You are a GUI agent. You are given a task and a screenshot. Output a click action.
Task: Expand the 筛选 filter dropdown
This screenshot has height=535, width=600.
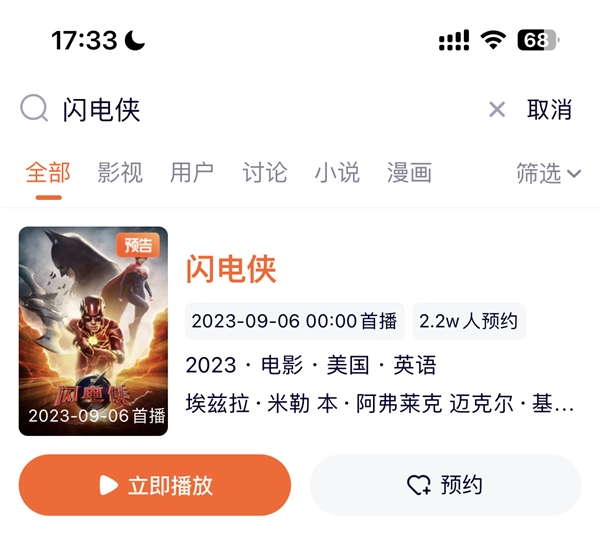[548, 174]
